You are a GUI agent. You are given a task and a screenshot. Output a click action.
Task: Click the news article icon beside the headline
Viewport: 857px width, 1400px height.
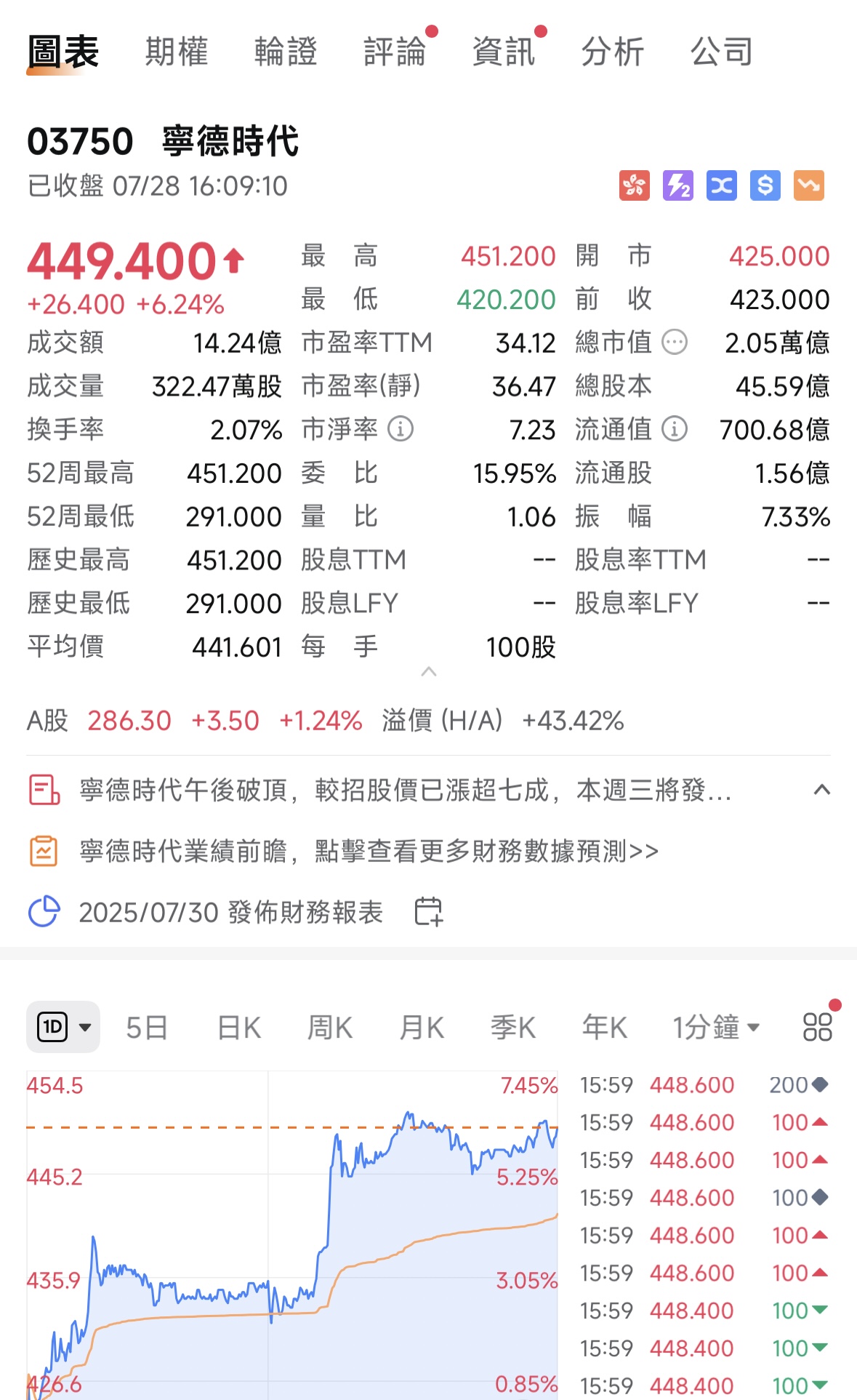44,790
